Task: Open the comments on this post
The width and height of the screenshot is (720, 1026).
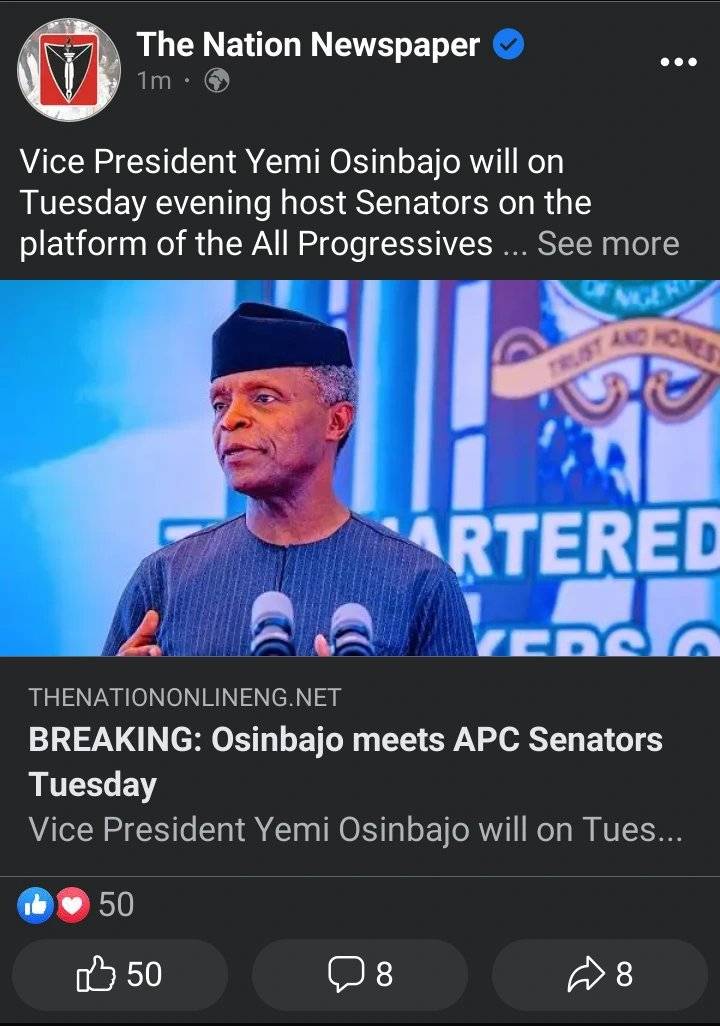Action: [360, 974]
